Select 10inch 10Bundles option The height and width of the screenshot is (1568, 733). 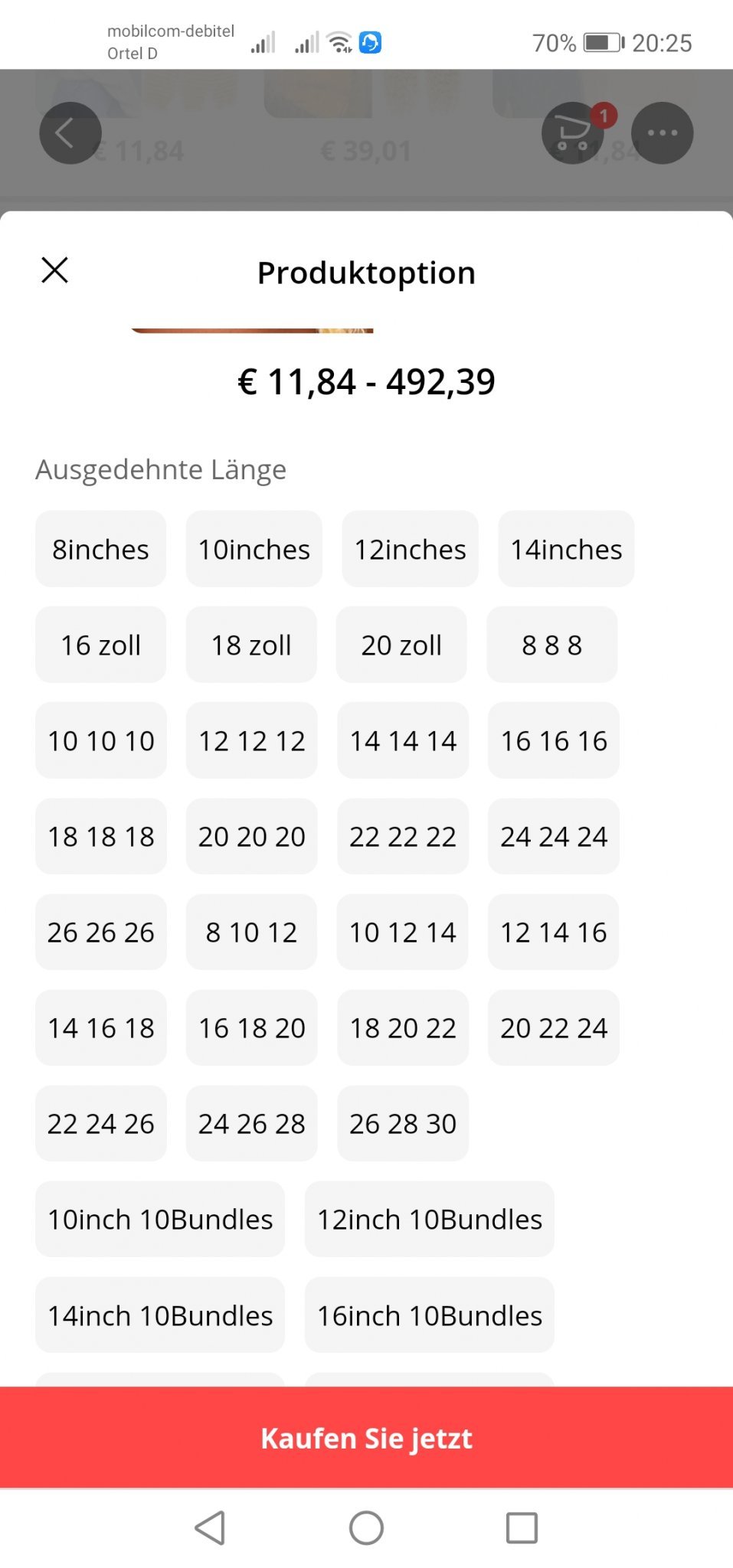[160, 1219]
